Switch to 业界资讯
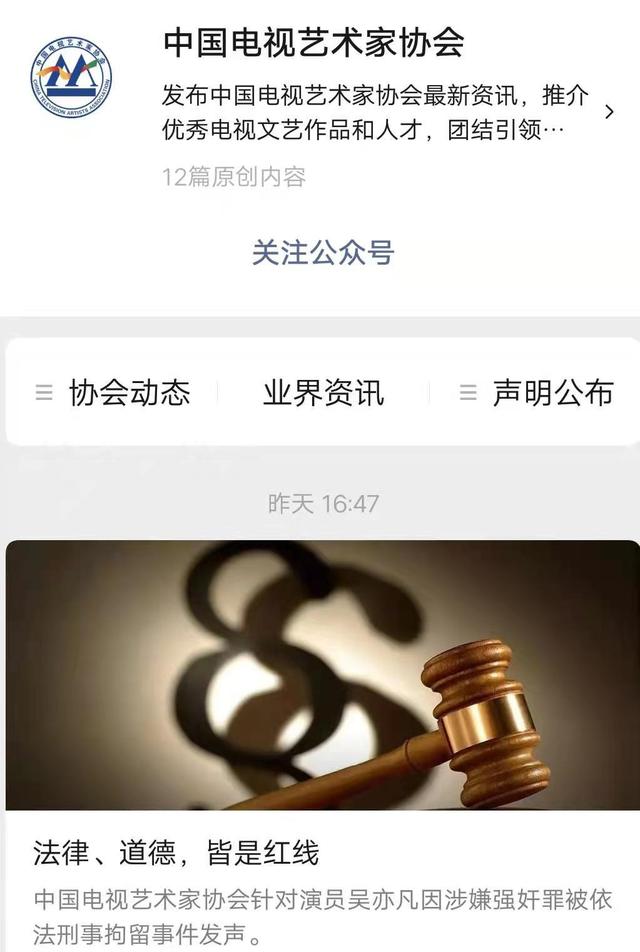 [323, 393]
